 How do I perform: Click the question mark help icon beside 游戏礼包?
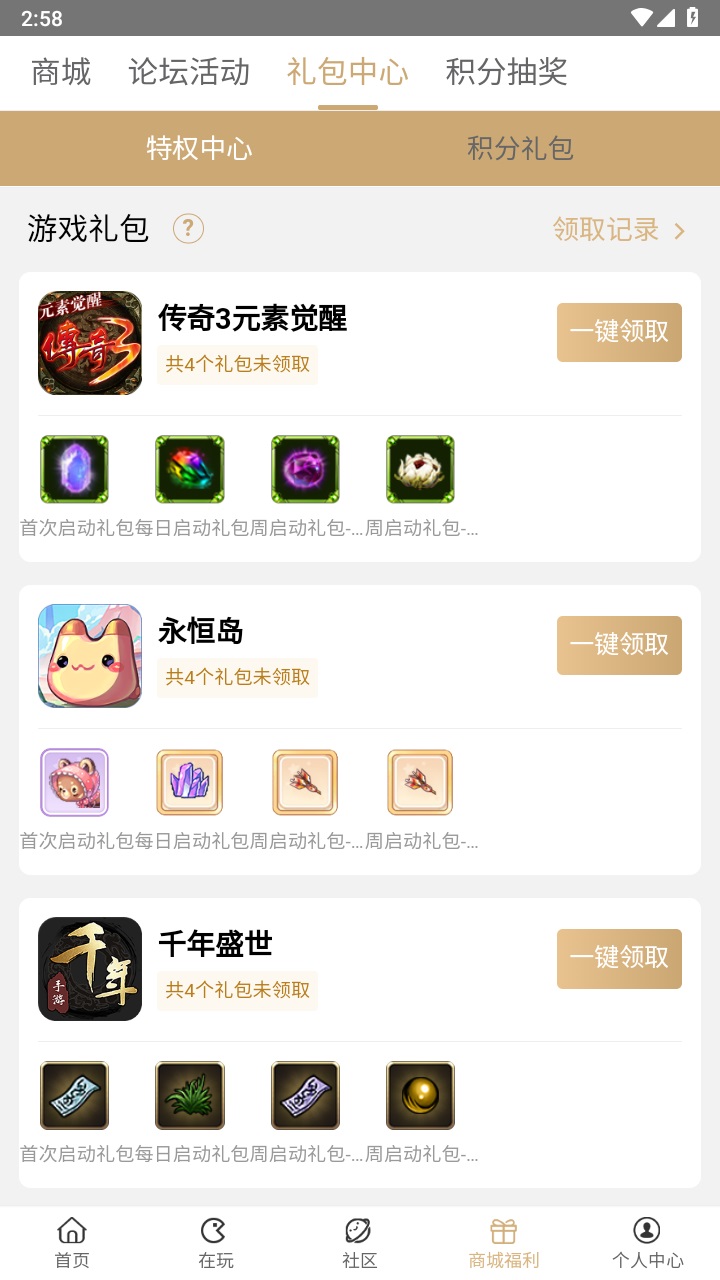[187, 229]
